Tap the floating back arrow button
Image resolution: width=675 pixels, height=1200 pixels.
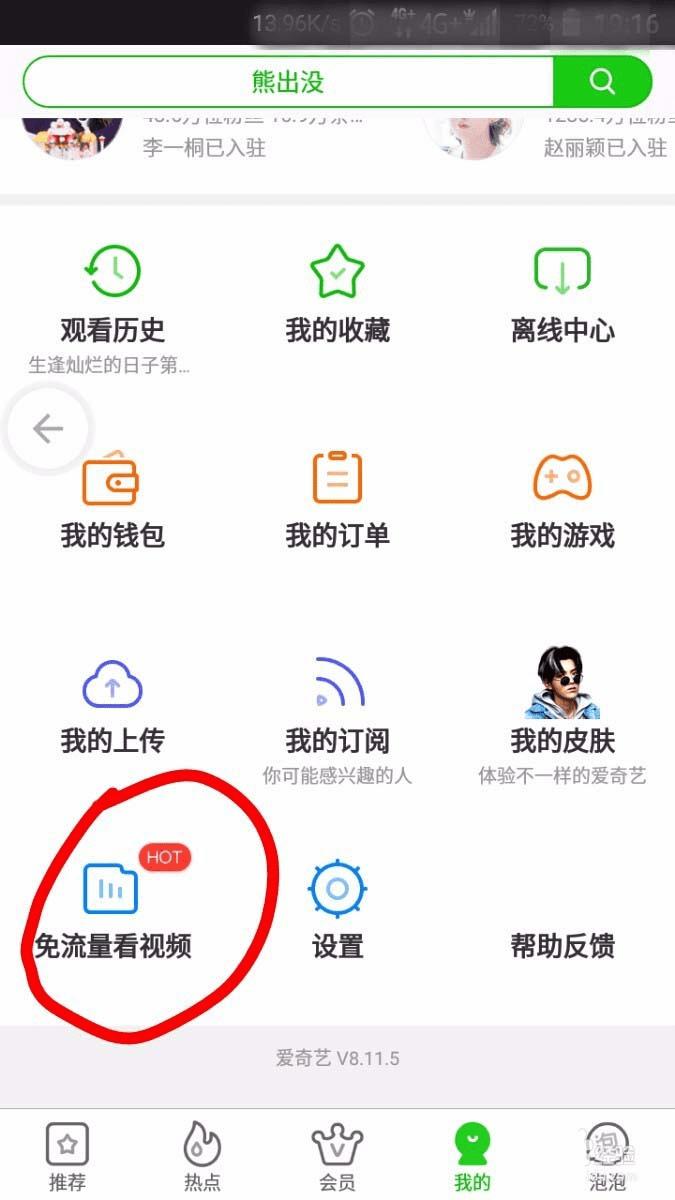48,429
